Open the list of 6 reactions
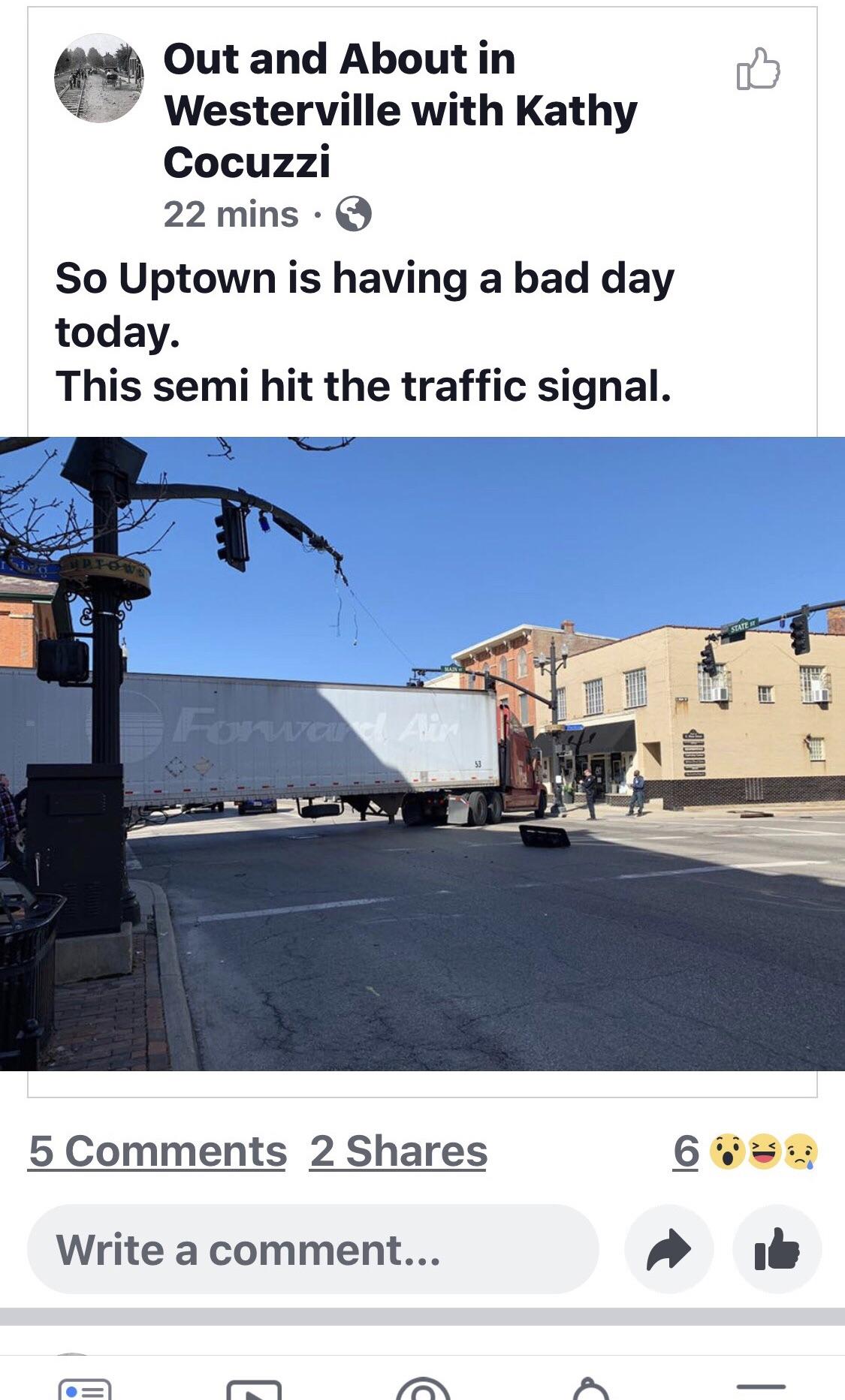This screenshot has width=845, height=1400. click(744, 1151)
